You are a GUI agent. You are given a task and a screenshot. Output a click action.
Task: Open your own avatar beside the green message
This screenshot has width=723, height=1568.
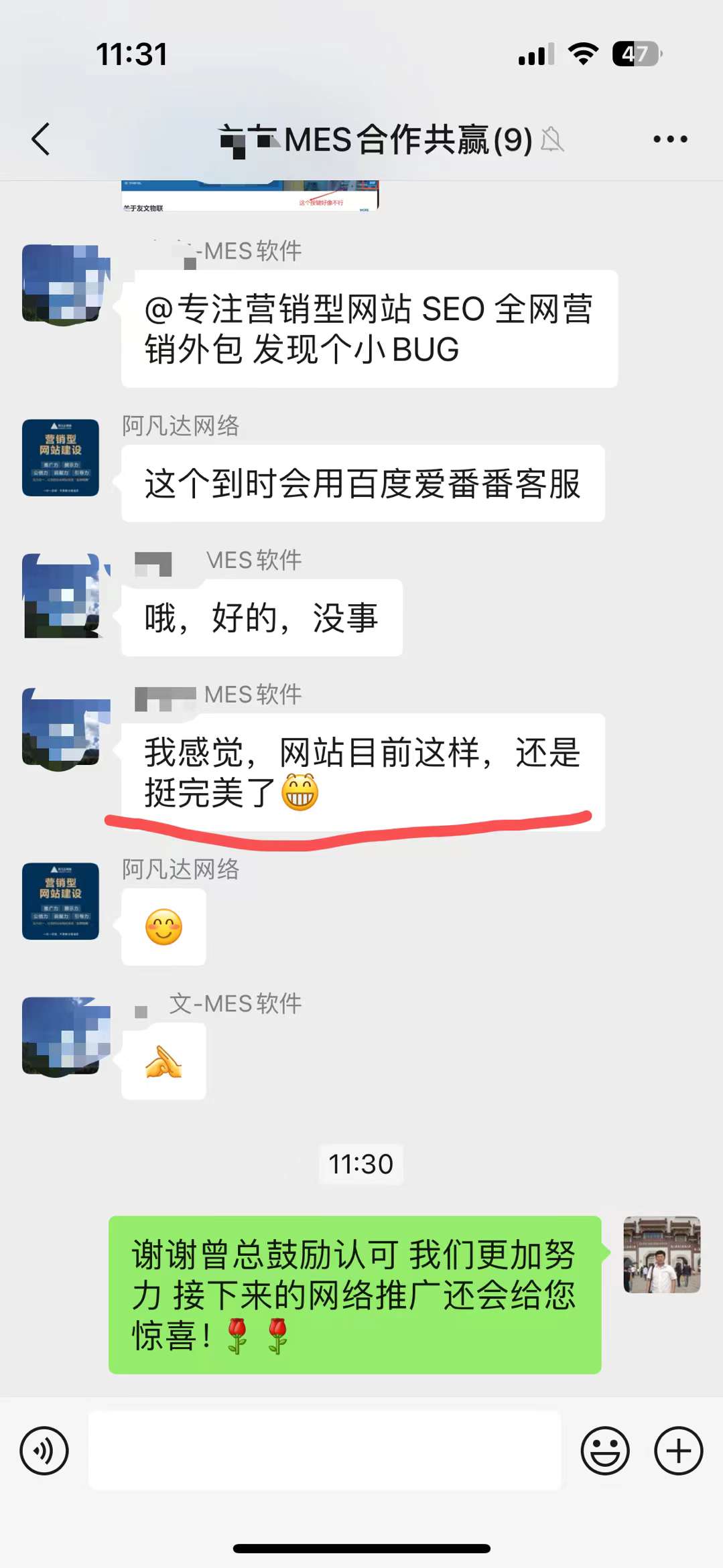661,1255
